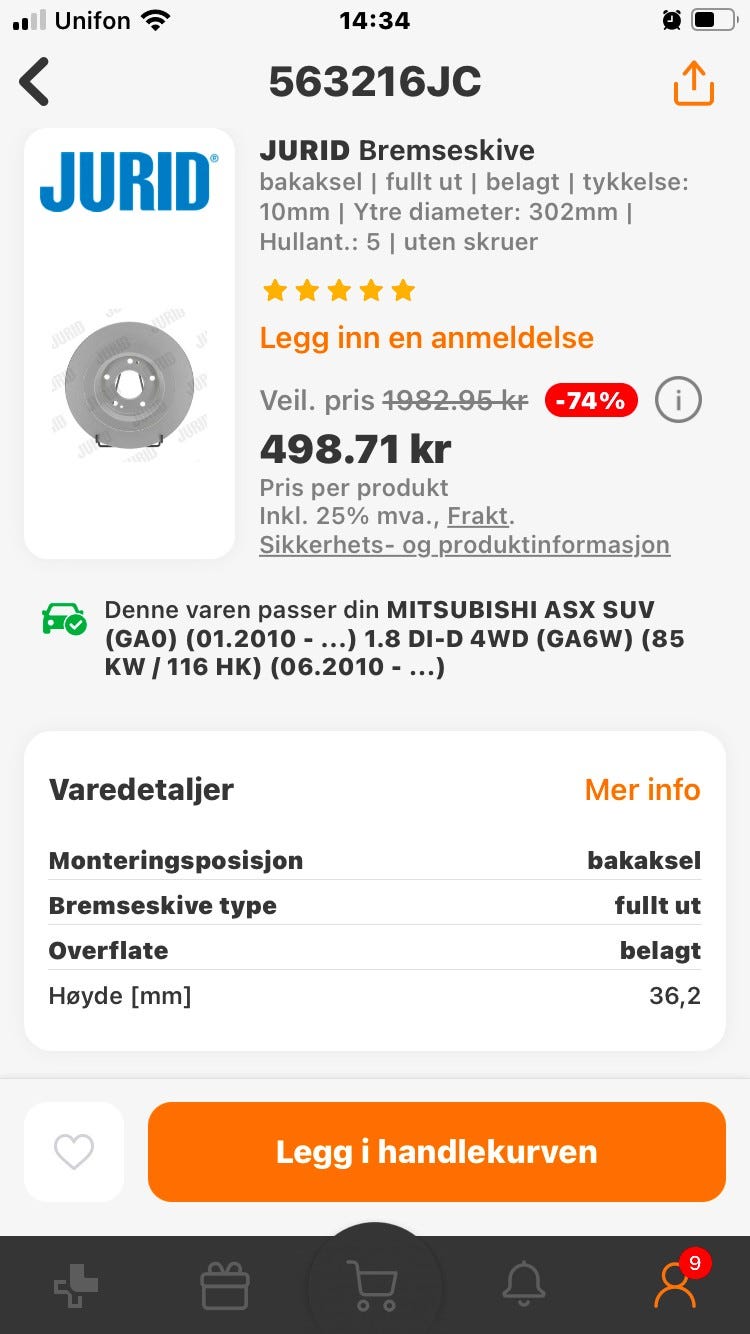Rate the product with the fifth star
The image size is (750, 1334).
(403, 290)
